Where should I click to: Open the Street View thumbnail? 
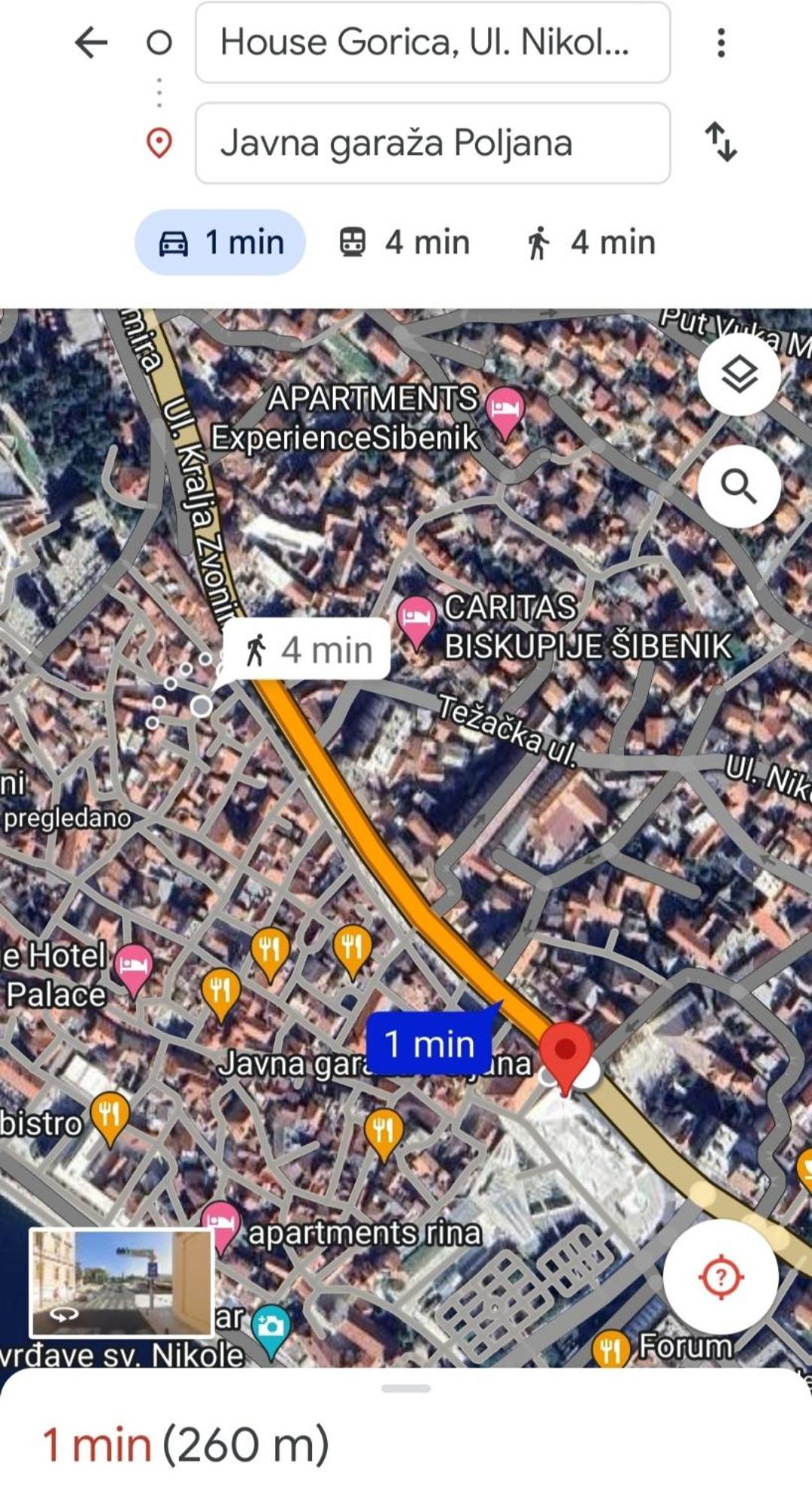pos(121,1283)
